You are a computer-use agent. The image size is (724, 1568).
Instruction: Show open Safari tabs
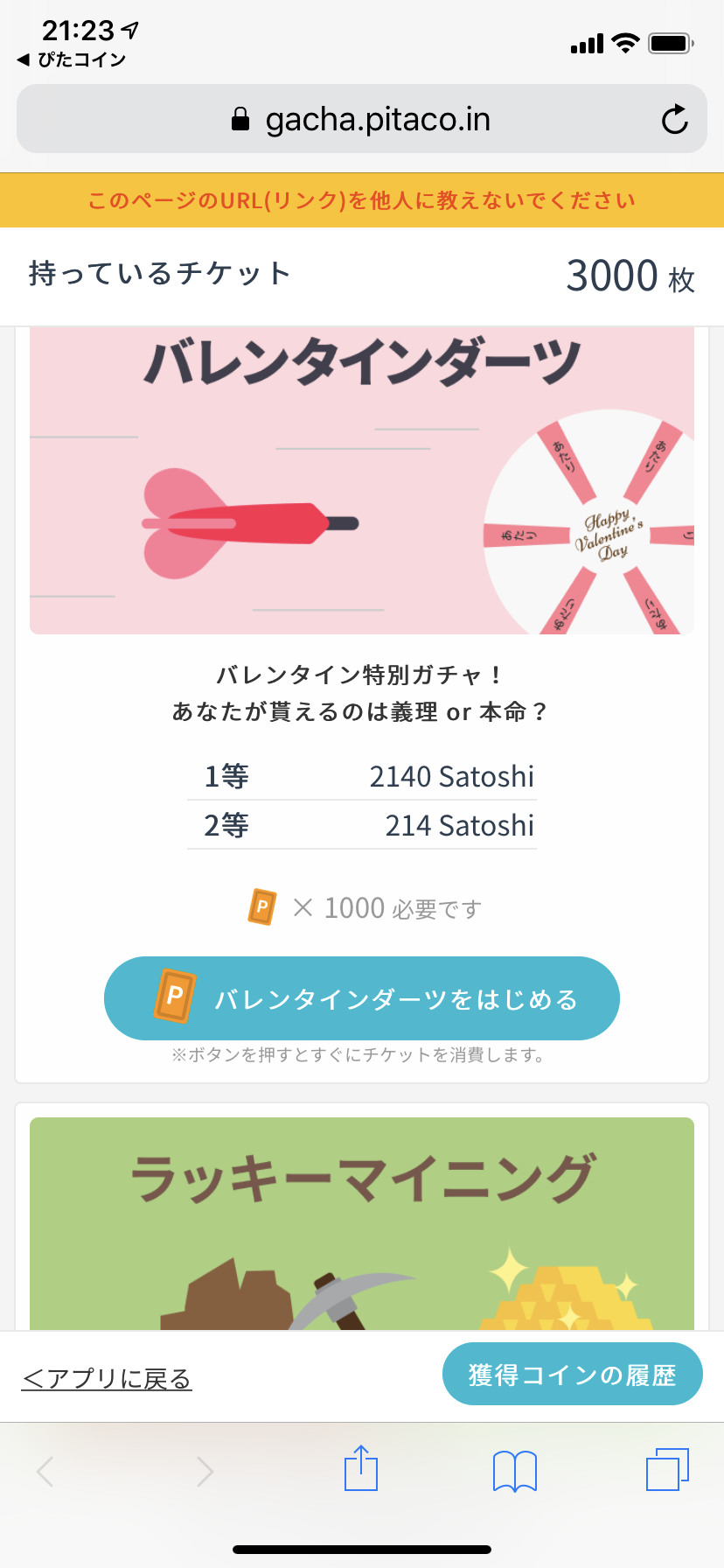tap(667, 1470)
